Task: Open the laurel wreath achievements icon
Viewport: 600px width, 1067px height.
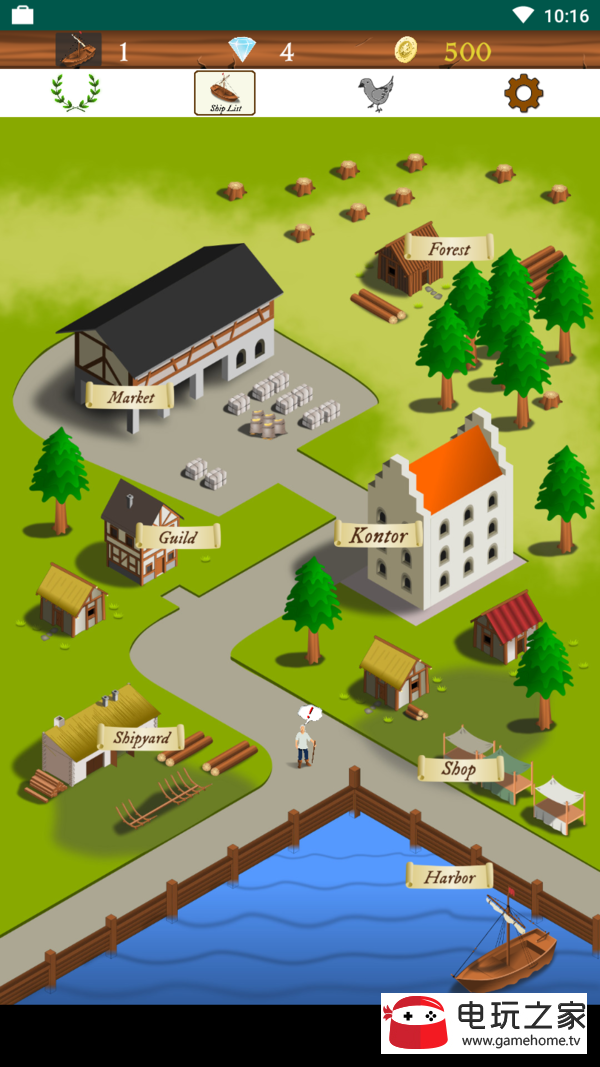Action: 76,93
